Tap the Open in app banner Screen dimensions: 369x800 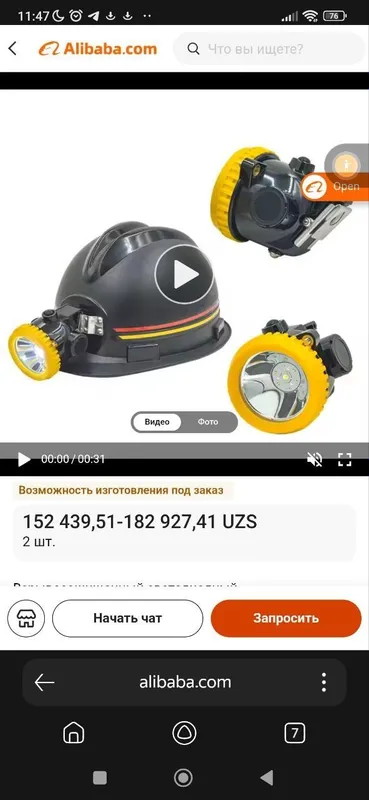click(335, 187)
